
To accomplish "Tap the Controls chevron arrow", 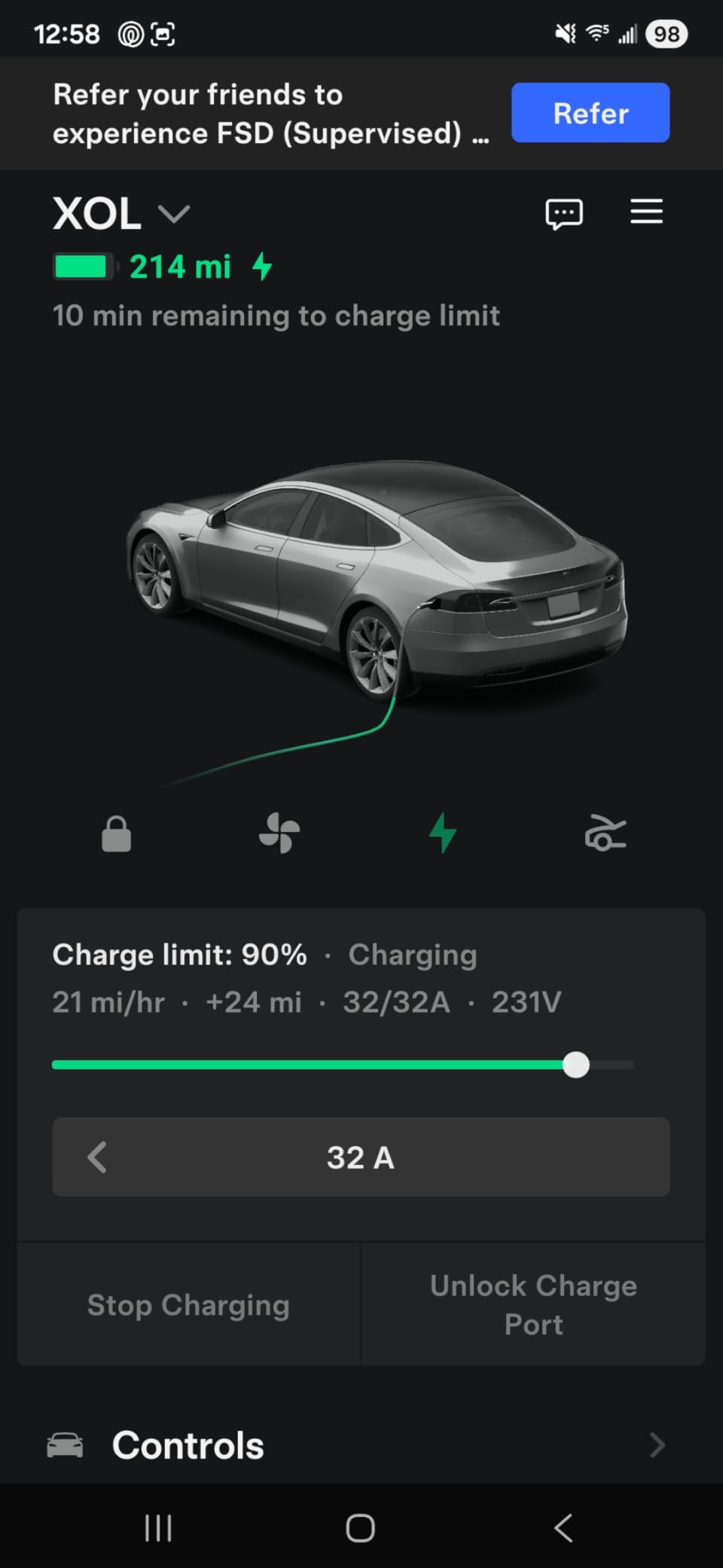I will click(x=657, y=1444).
